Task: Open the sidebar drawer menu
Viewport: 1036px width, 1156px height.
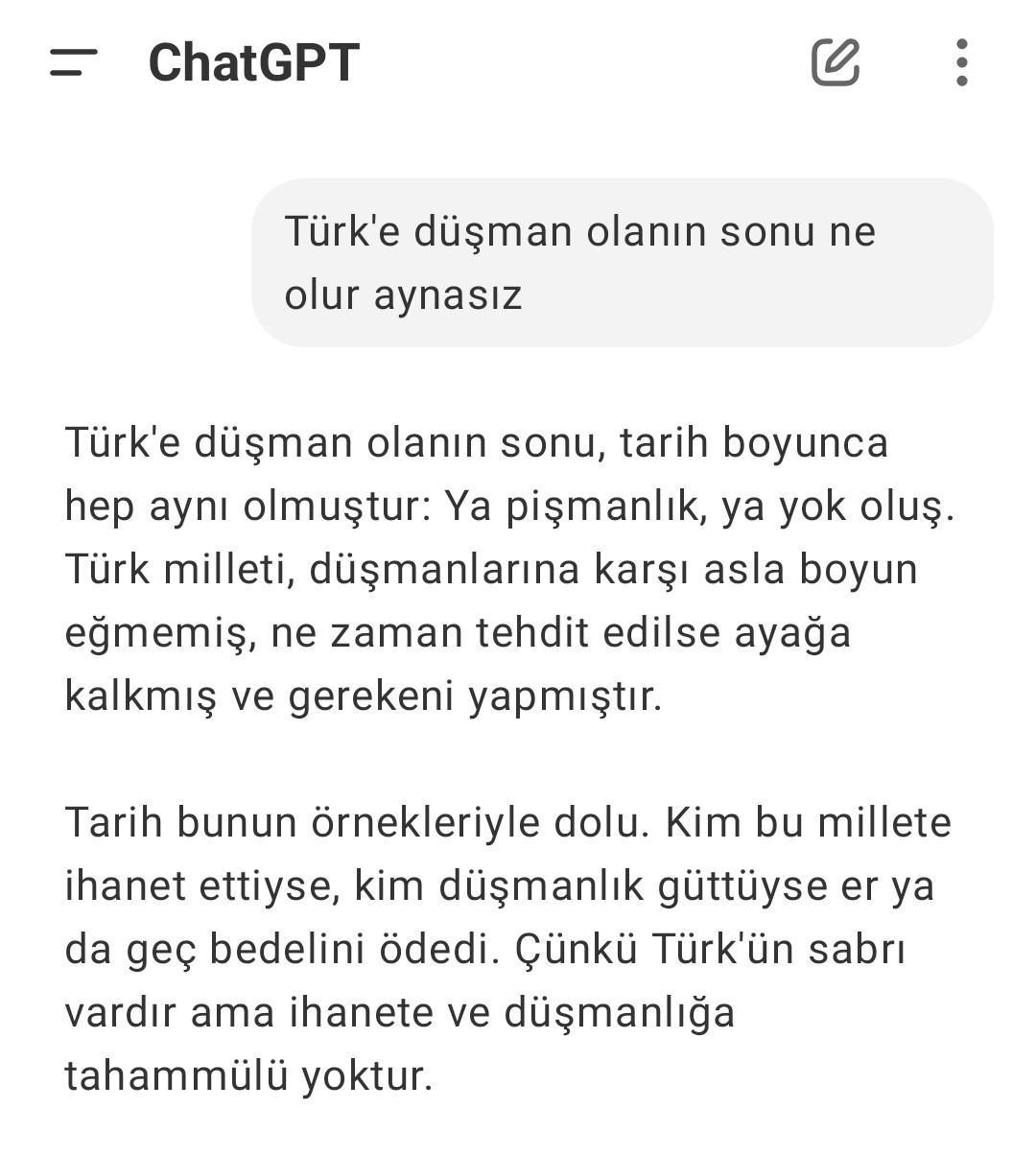Action: point(74,63)
